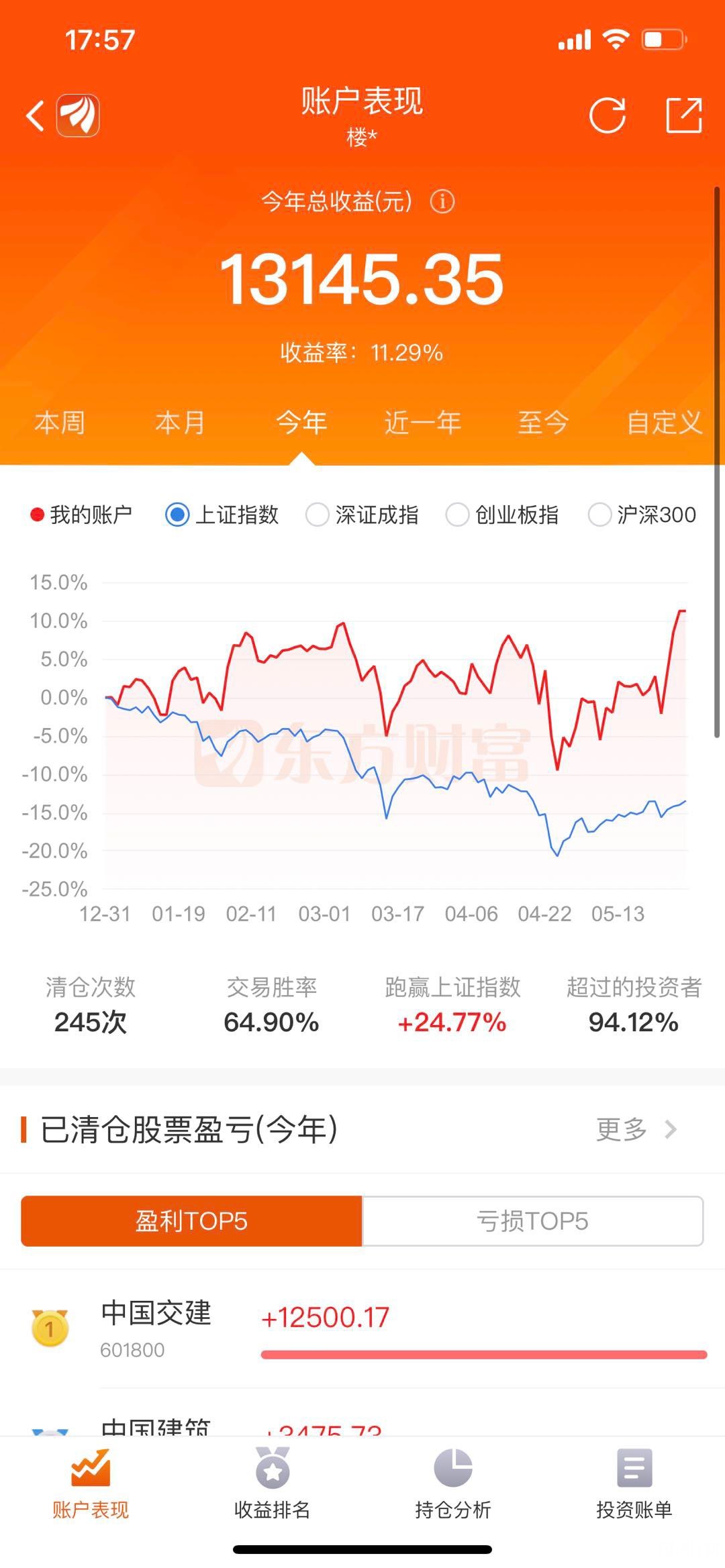Open info about 今年总收益
This screenshot has height=1568, width=725.
442,201
